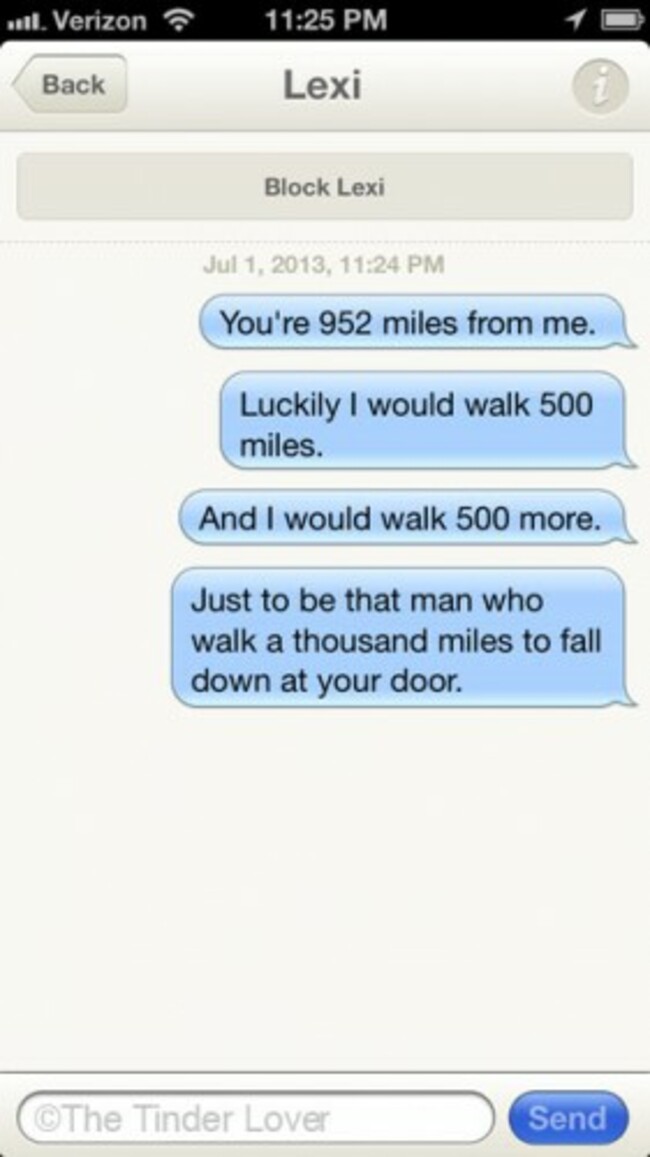Viewport: 650px width, 1157px height.
Task: Open Lexi's info icon
Action: tap(601, 86)
